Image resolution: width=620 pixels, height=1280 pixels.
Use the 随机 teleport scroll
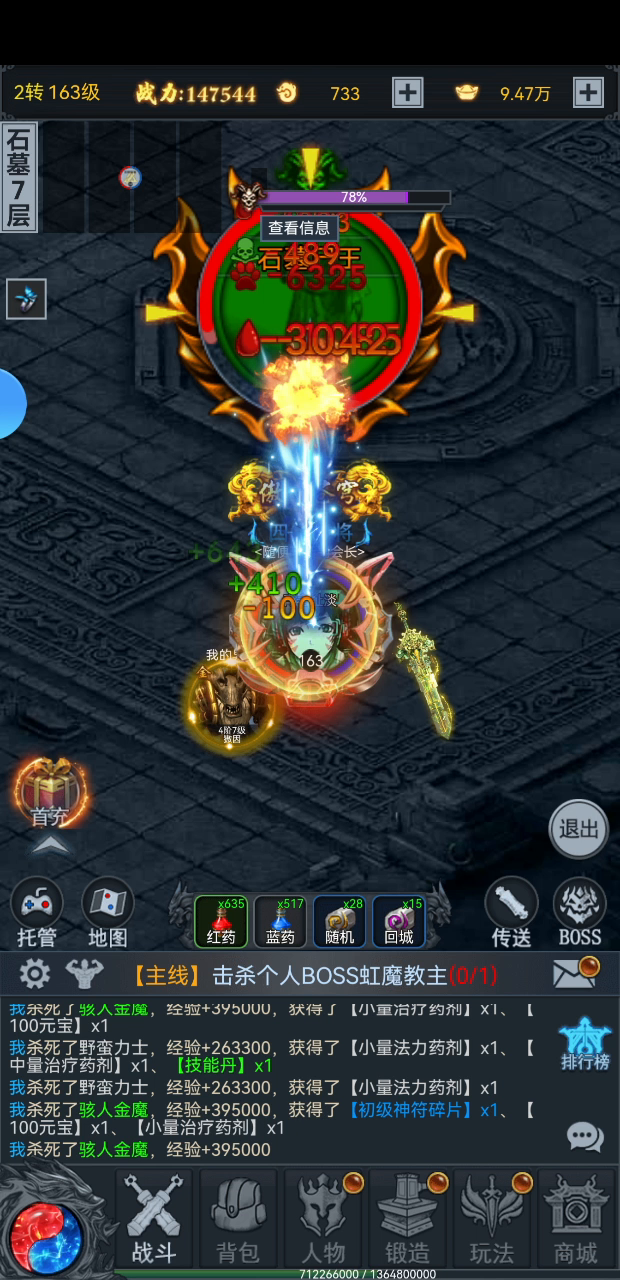(340, 921)
